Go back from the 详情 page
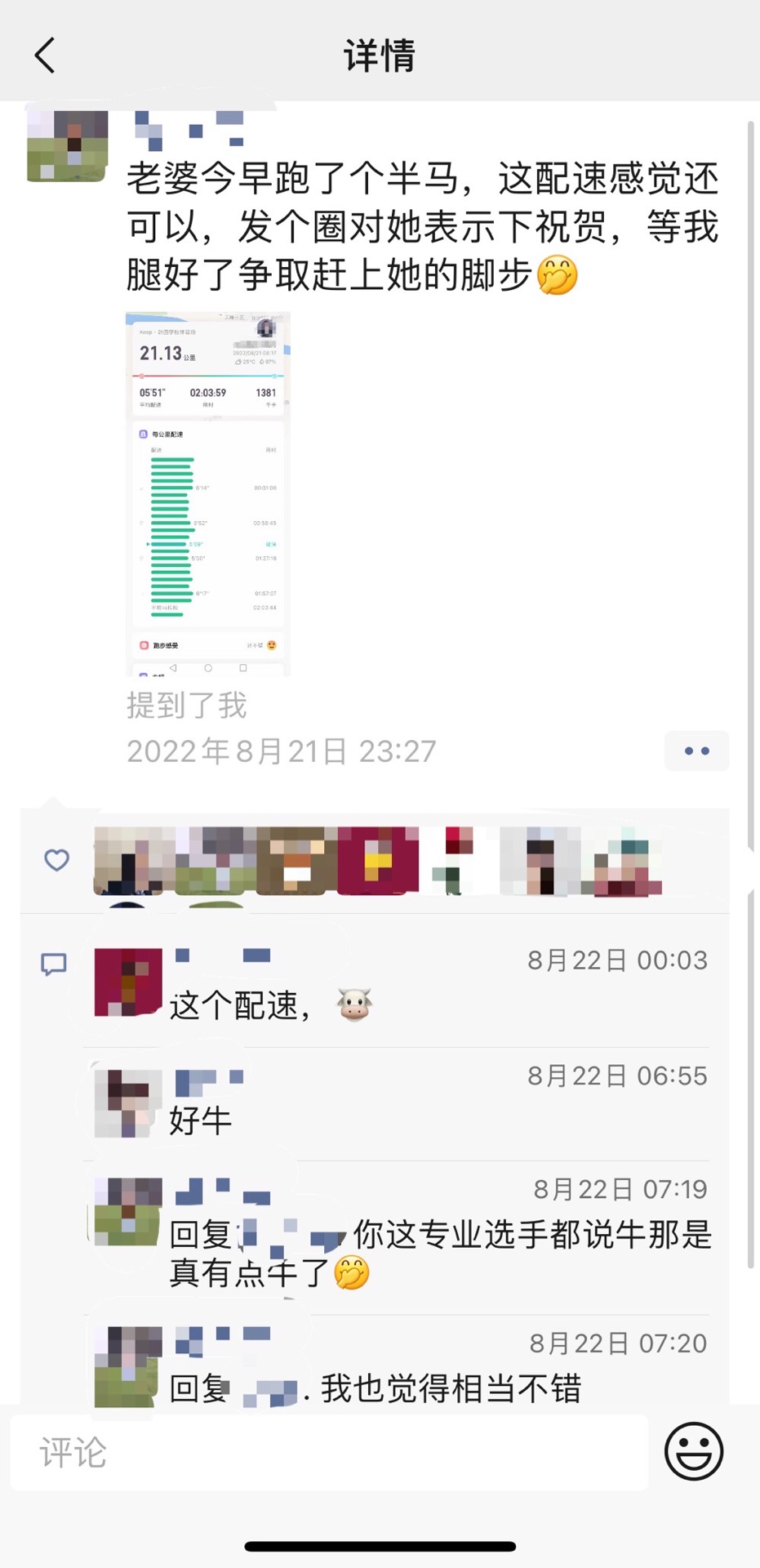The image size is (760, 1568). coord(45,56)
